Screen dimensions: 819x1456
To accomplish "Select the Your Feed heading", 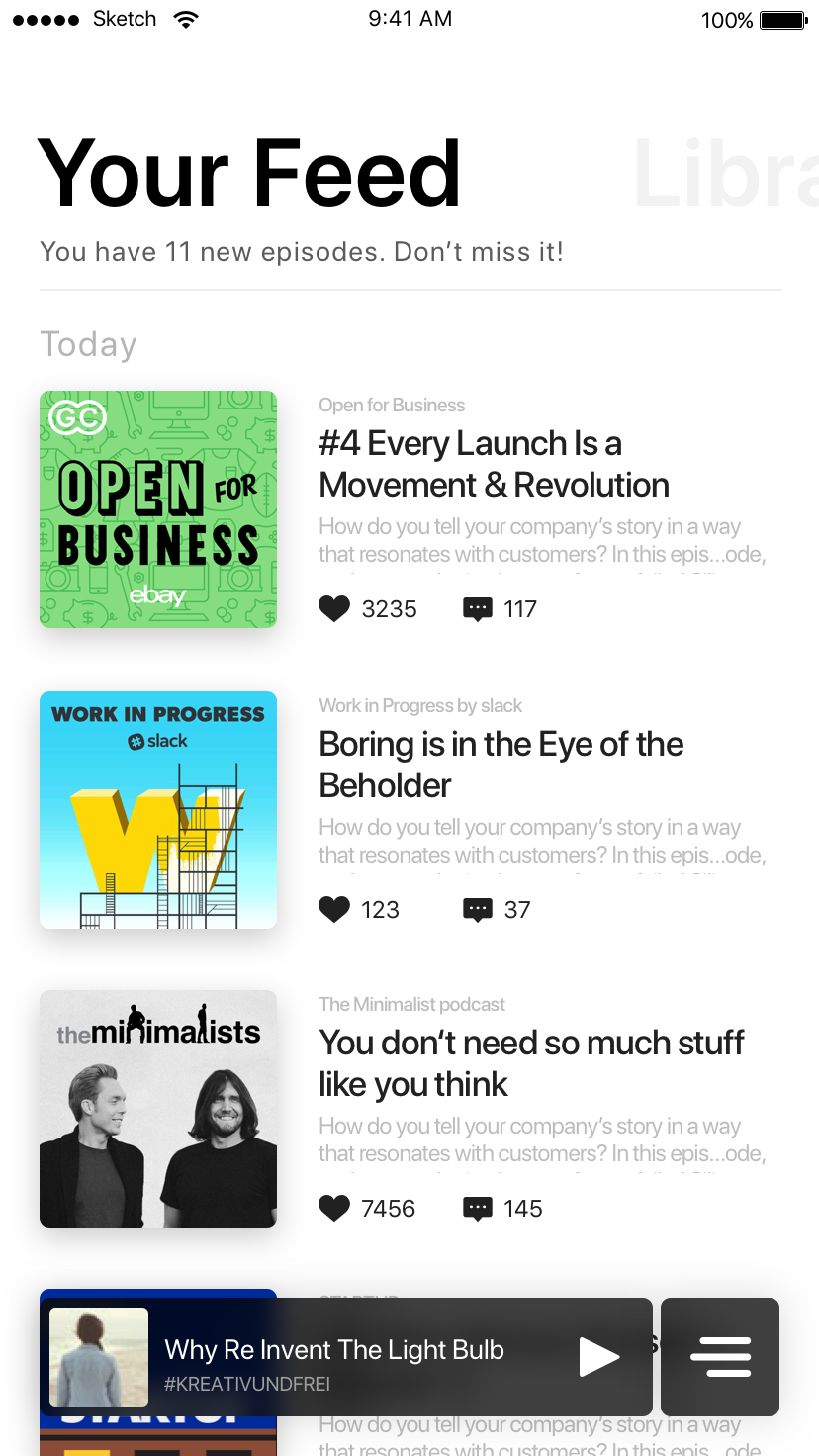I will pos(248,173).
